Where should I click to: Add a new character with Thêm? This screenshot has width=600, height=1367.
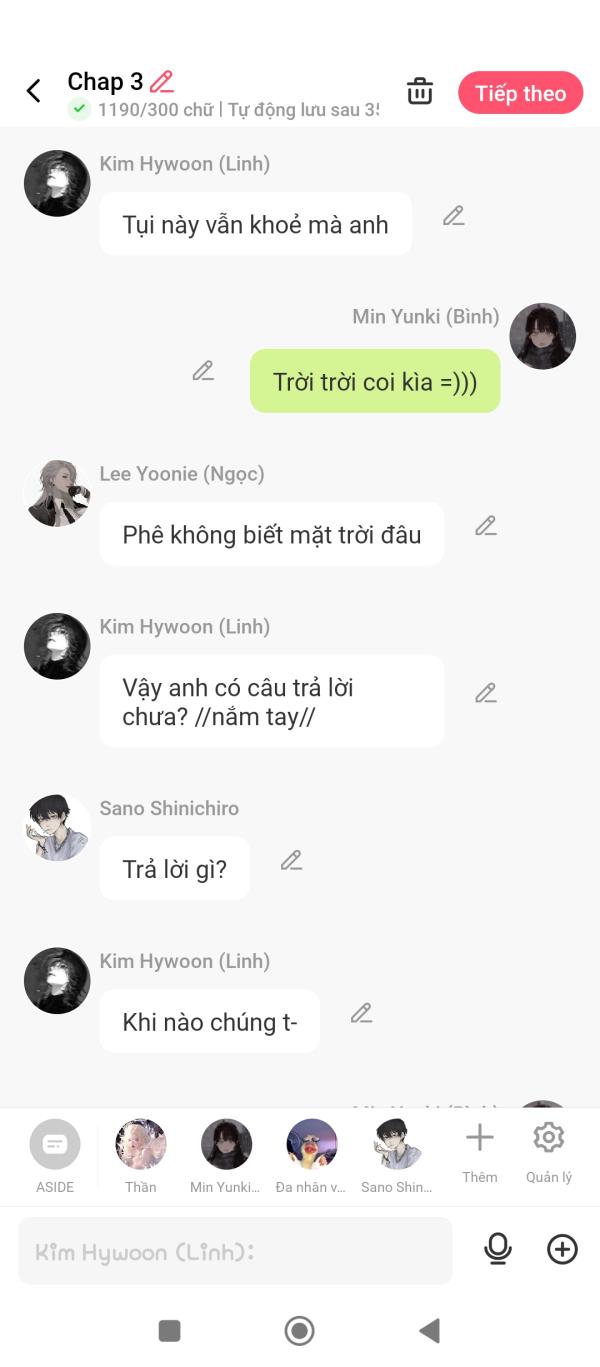coord(480,1152)
